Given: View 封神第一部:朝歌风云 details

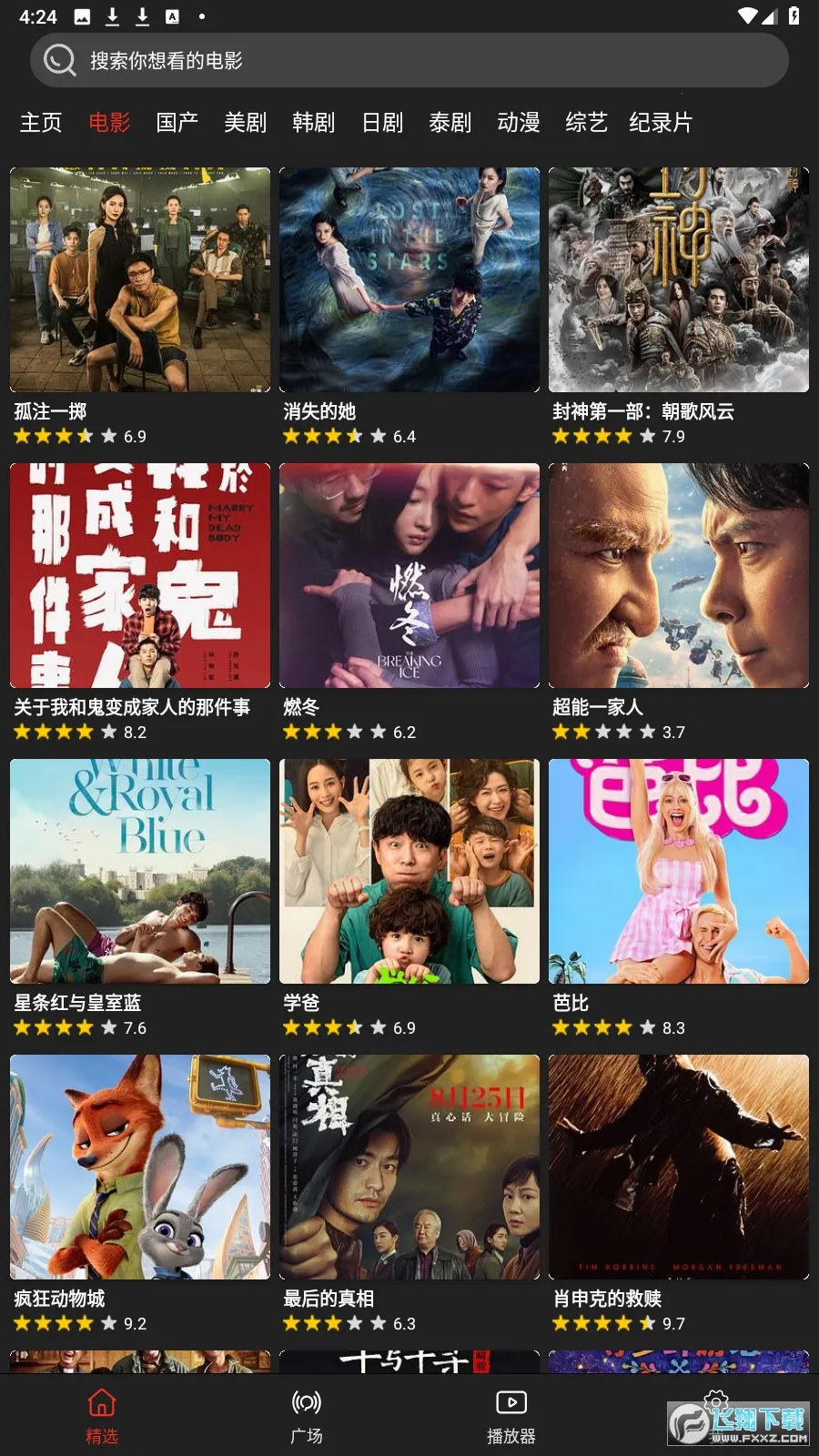Looking at the screenshot, I should pyautogui.click(x=679, y=280).
